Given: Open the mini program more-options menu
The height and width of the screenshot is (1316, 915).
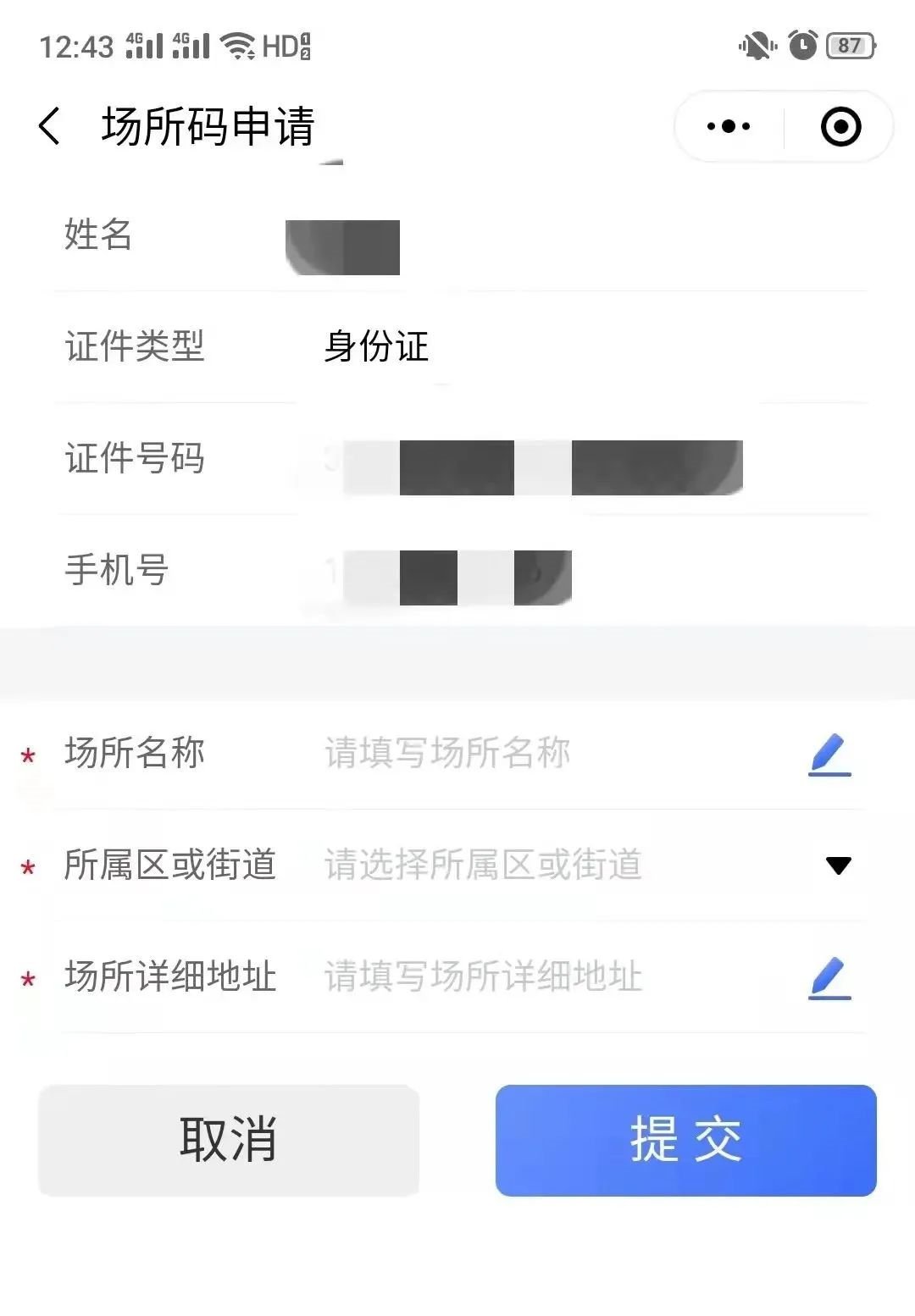Looking at the screenshot, I should tap(729, 127).
